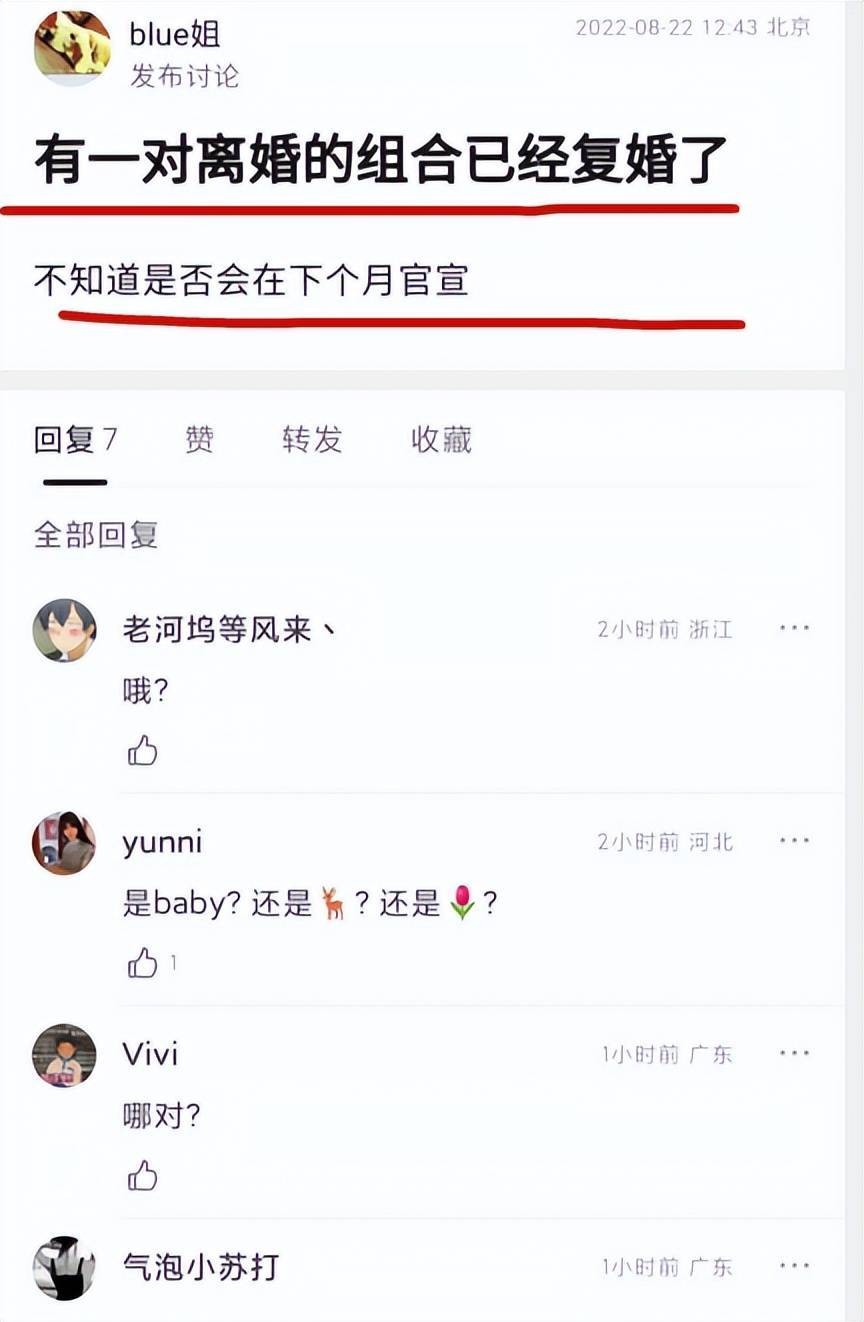This screenshot has width=864, height=1322.
Task: Open overflow menu on 老河坞等风来's comment
Action: click(794, 628)
